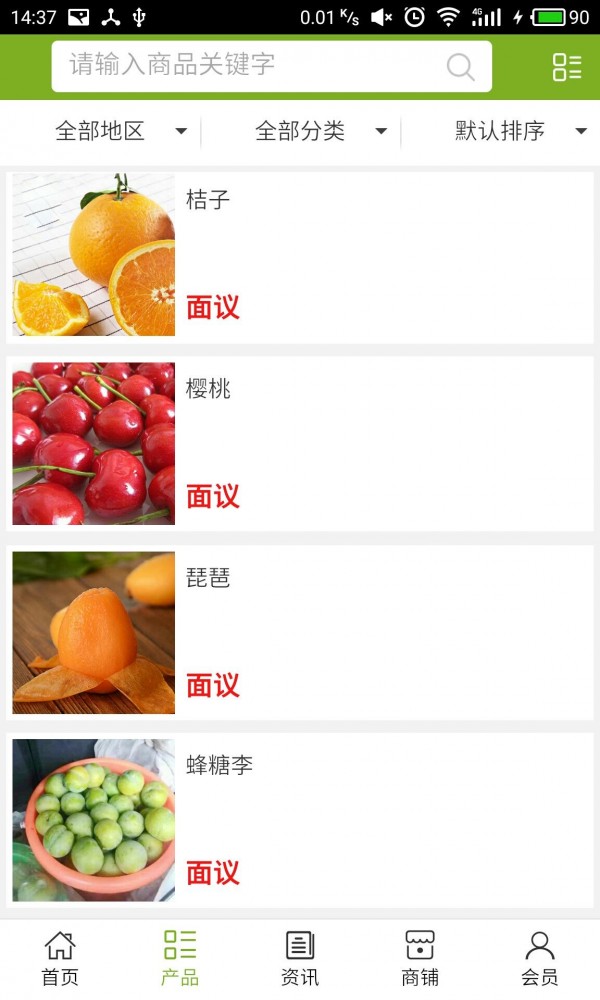Open the category list icon
The height and width of the screenshot is (1000, 600).
[x=567, y=67]
